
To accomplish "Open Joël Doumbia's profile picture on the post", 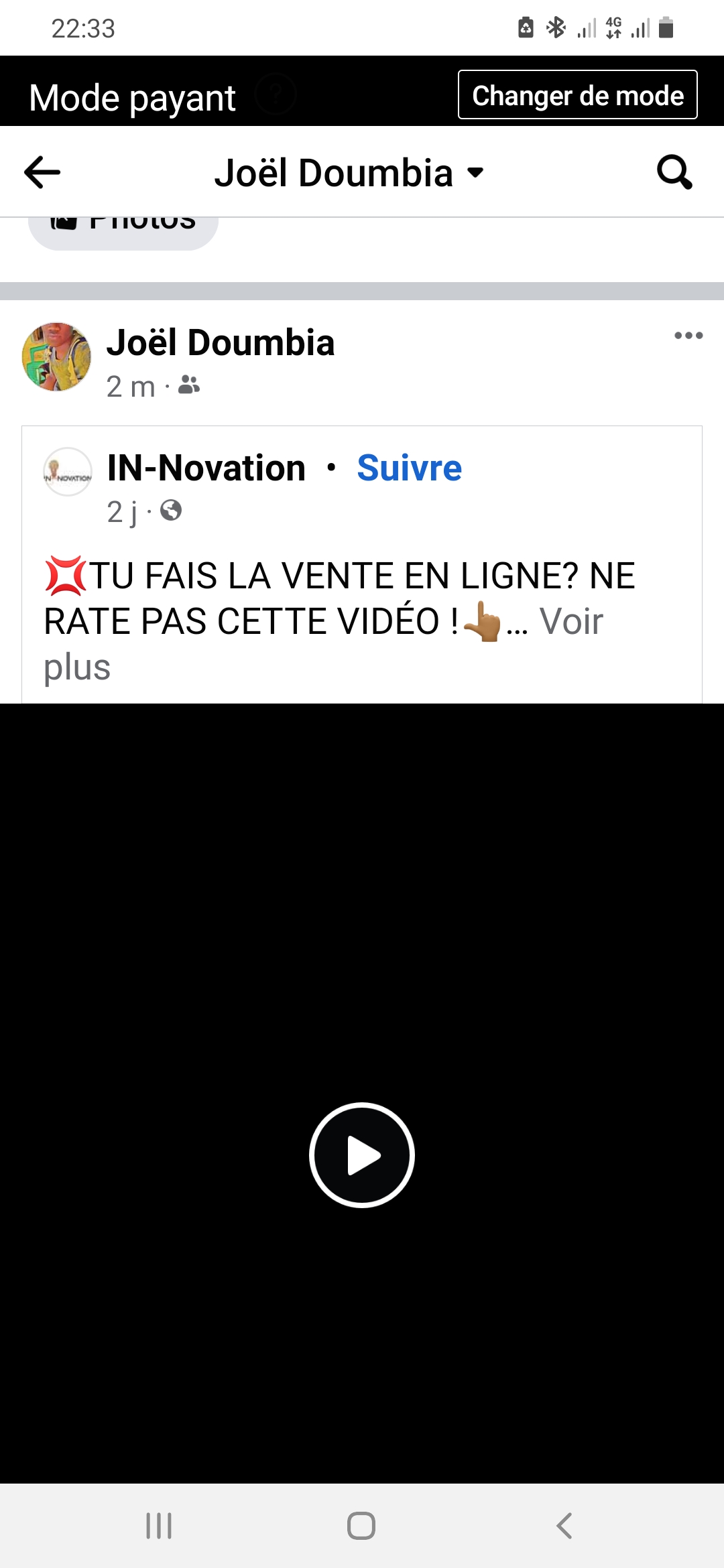I will (56, 356).
